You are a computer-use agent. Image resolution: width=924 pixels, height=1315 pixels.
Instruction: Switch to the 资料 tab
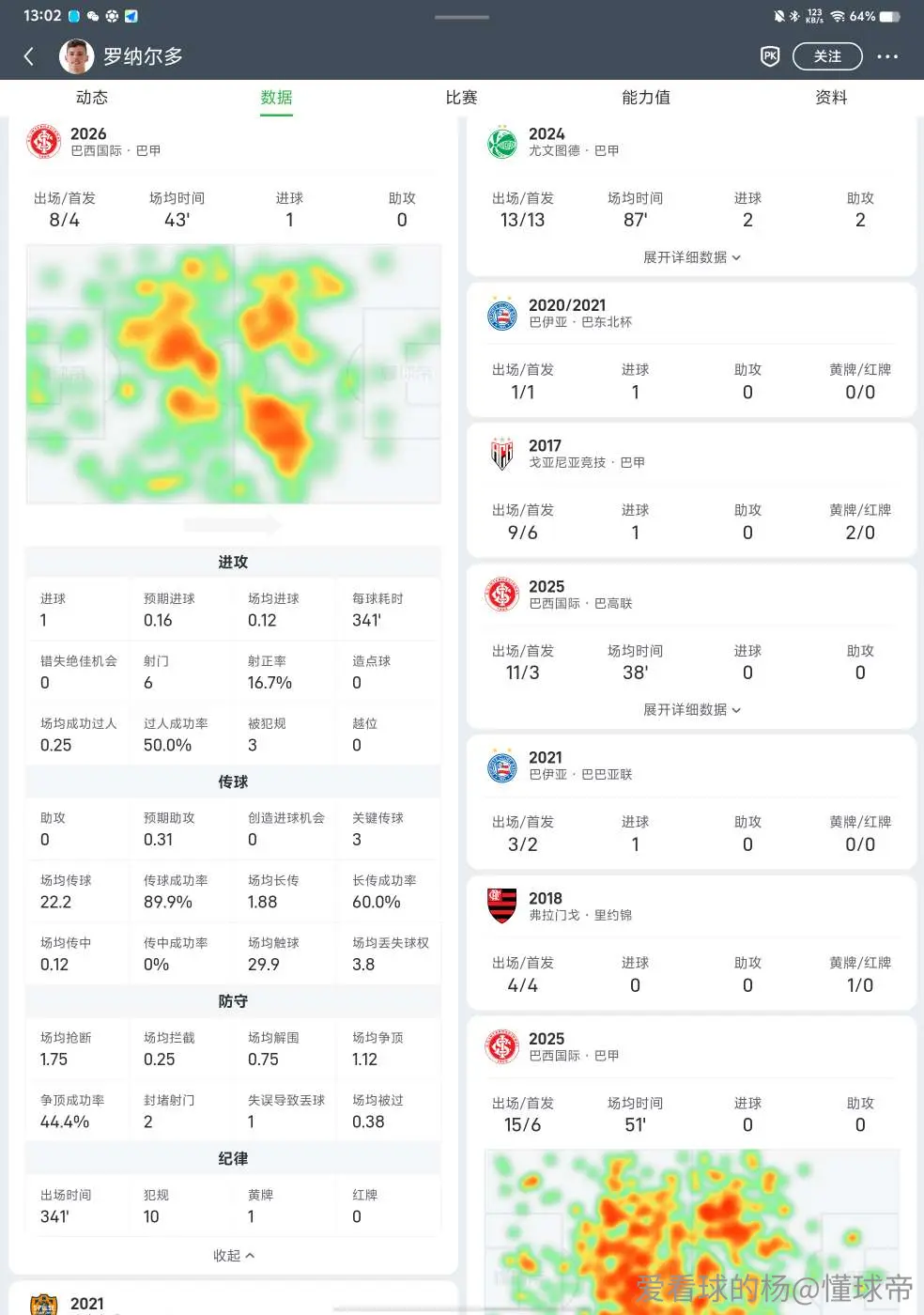(x=831, y=98)
